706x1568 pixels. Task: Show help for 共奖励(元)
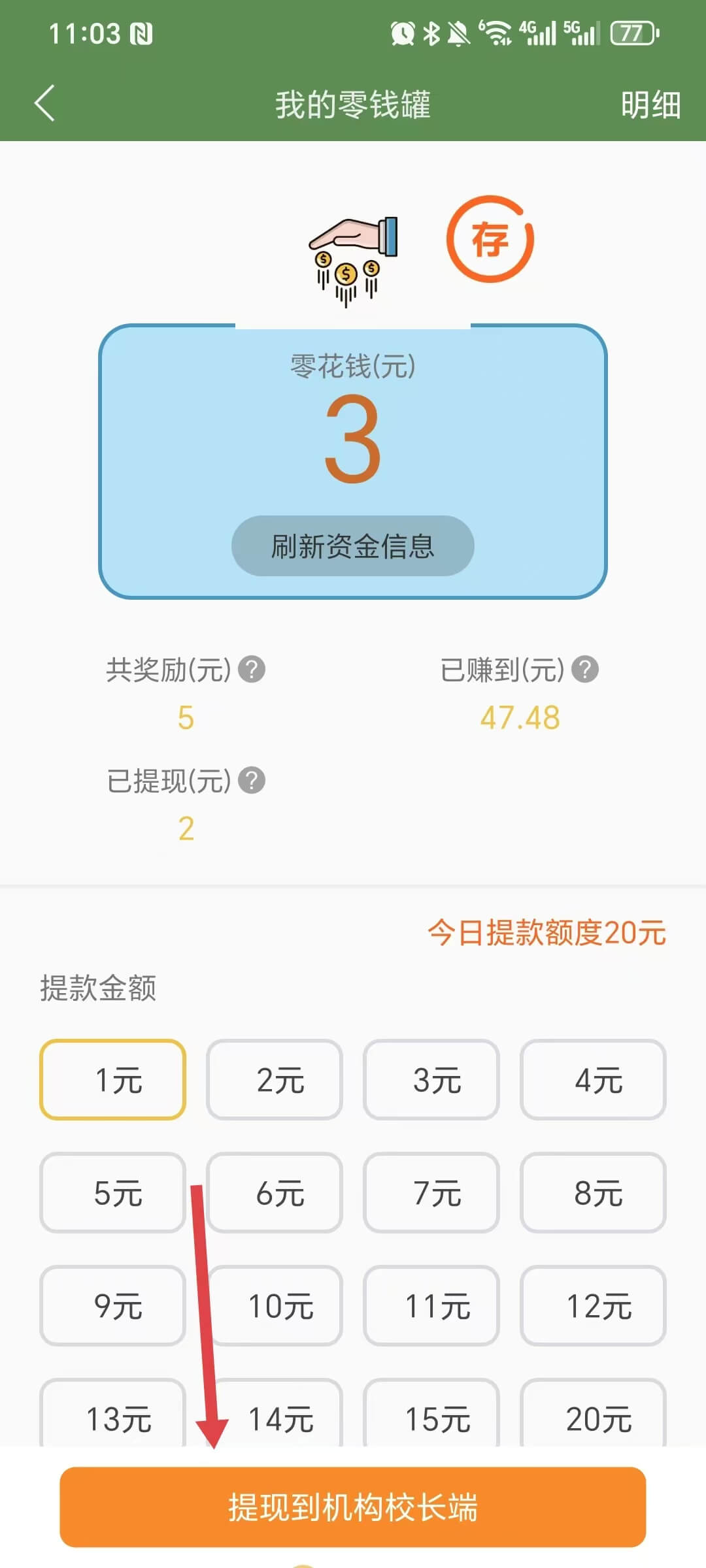pos(252,670)
